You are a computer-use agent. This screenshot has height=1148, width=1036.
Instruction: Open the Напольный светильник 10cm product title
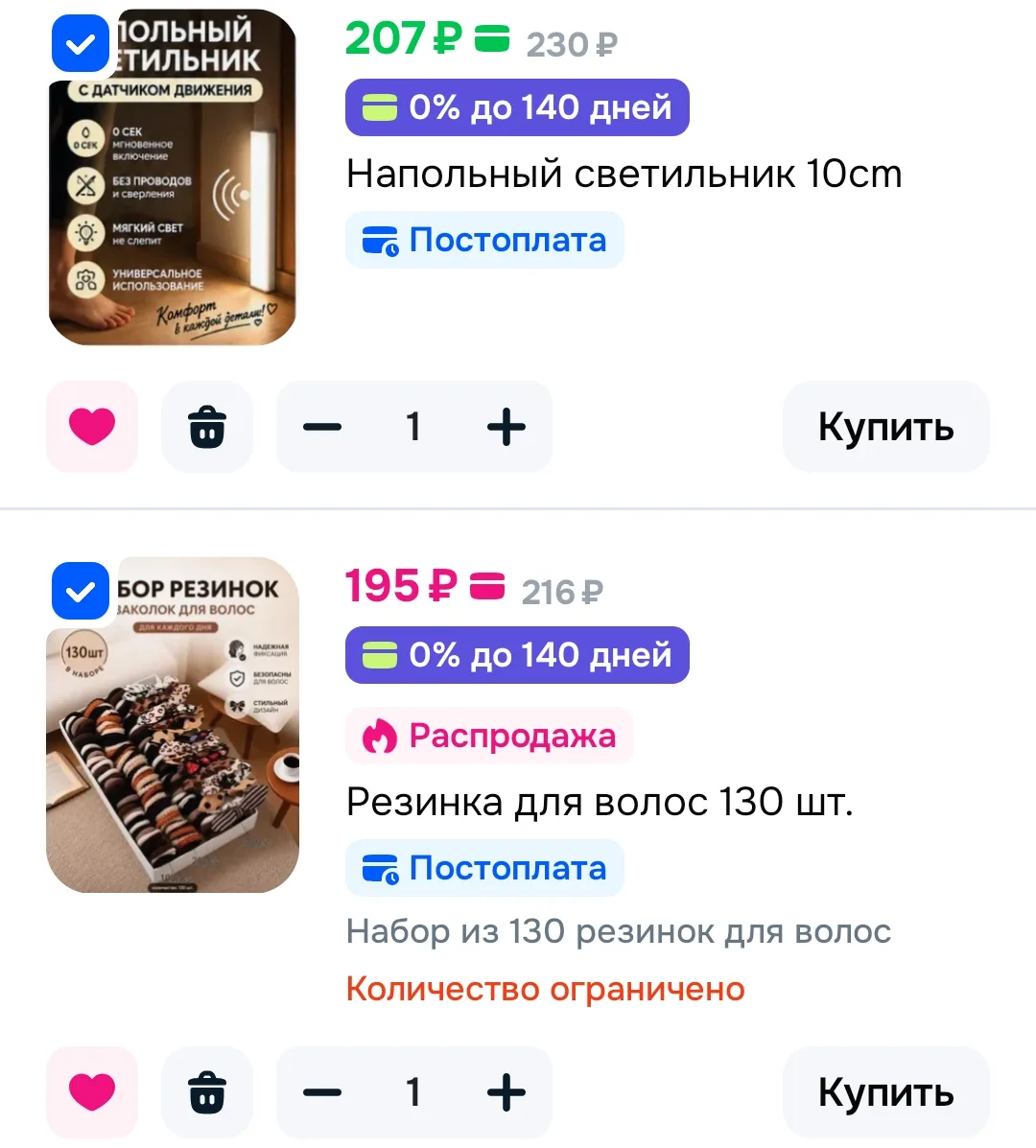624,175
